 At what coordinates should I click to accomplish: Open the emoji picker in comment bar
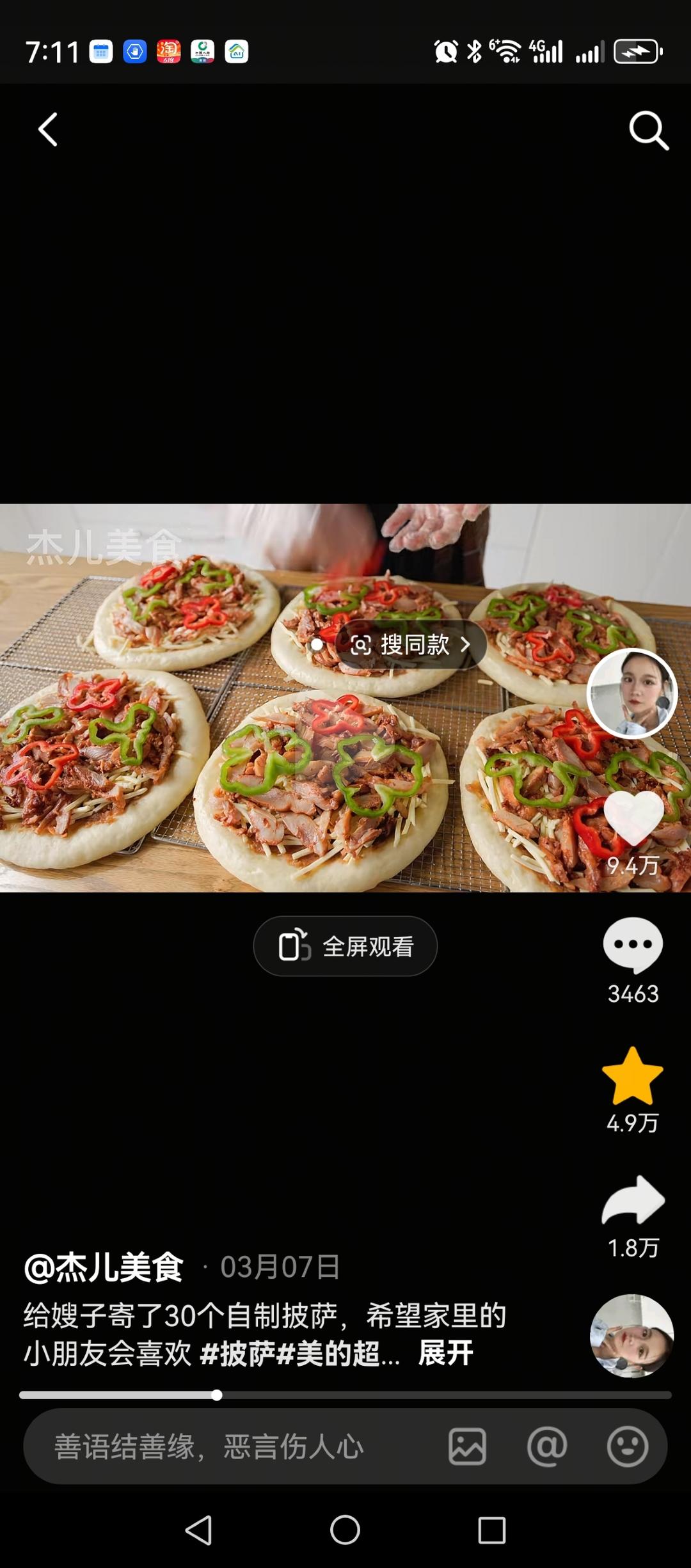pyautogui.click(x=627, y=1447)
